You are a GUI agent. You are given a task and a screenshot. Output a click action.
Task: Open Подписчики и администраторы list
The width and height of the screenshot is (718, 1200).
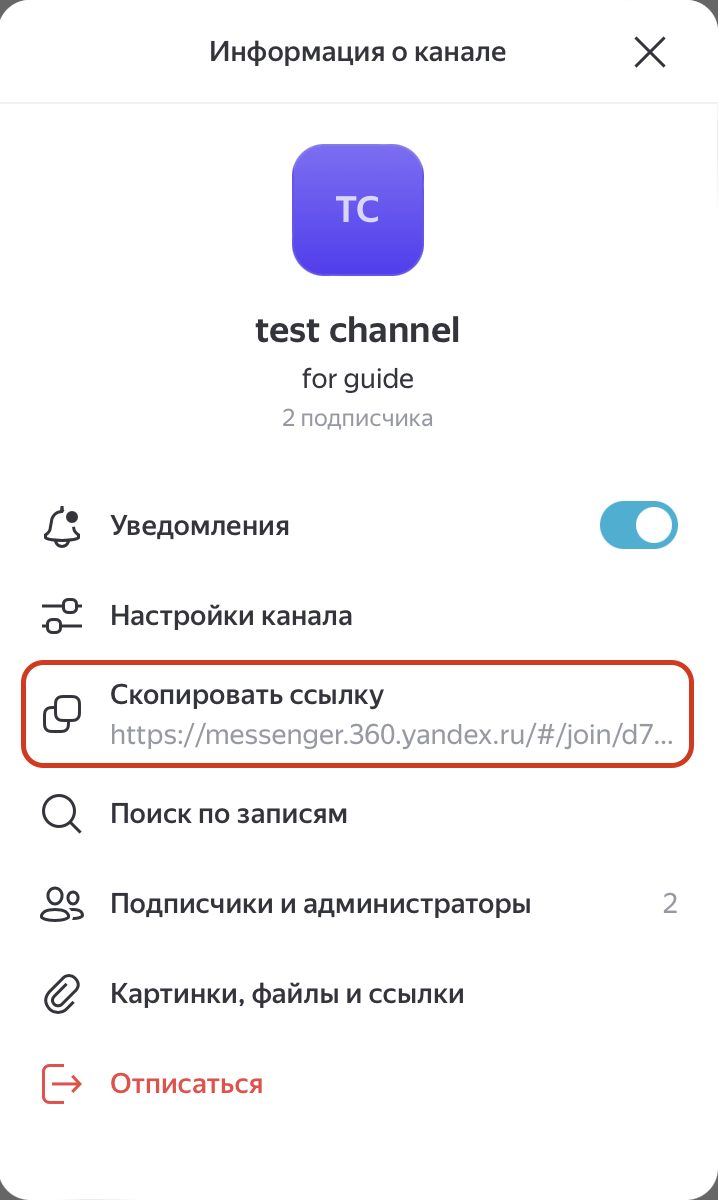(x=320, y=904)
